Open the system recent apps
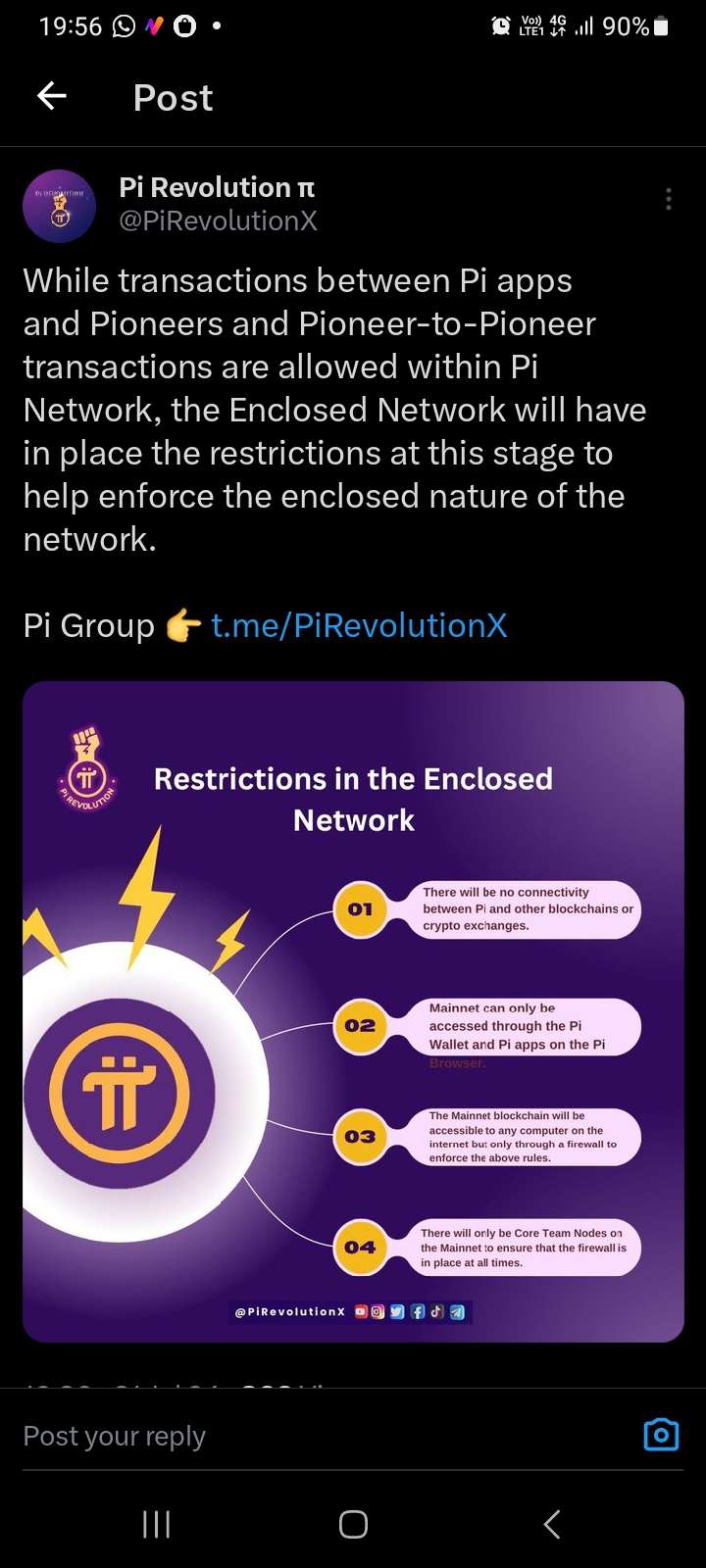The image size is (706, 1568). pos(157,1524)
